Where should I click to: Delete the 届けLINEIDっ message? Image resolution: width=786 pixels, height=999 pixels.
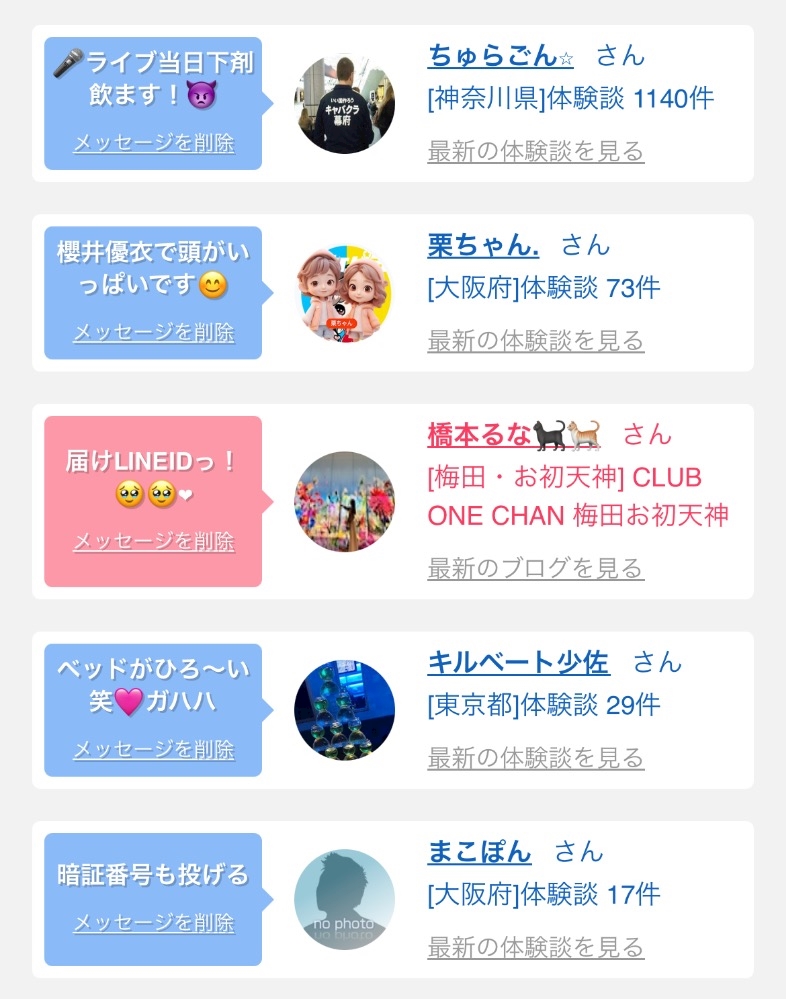click(153, 541)
